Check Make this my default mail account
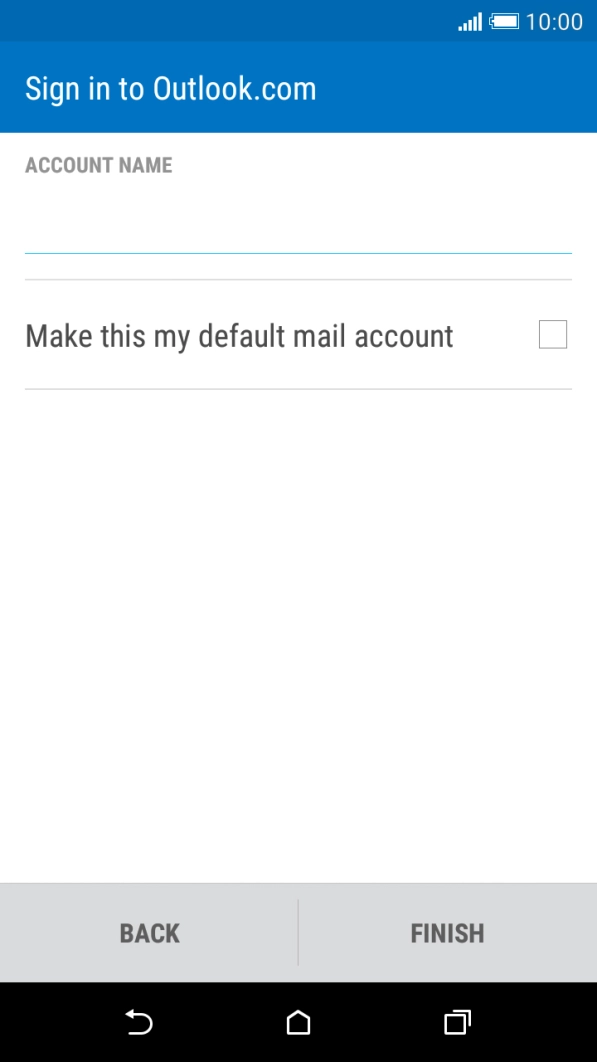This screenshot has height=1062, width=597. tap(552, 335)
